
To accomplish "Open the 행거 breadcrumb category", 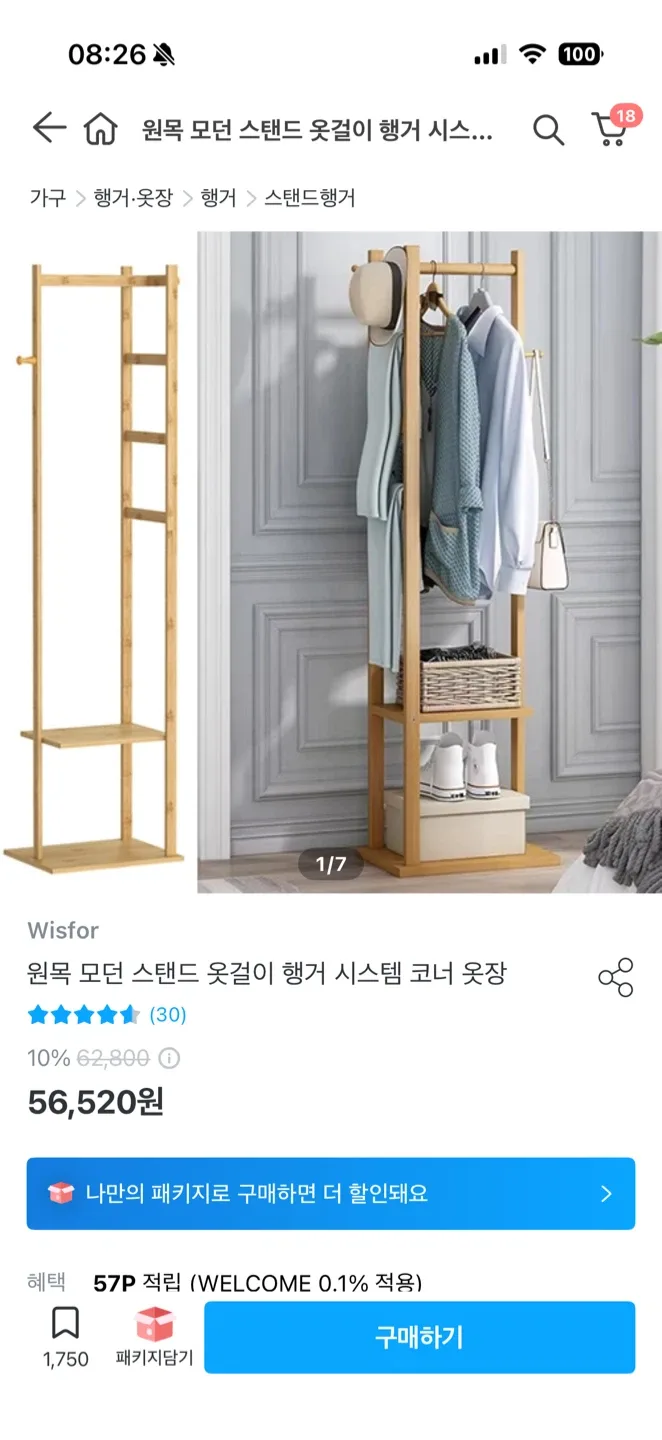I will click(218, 198).
